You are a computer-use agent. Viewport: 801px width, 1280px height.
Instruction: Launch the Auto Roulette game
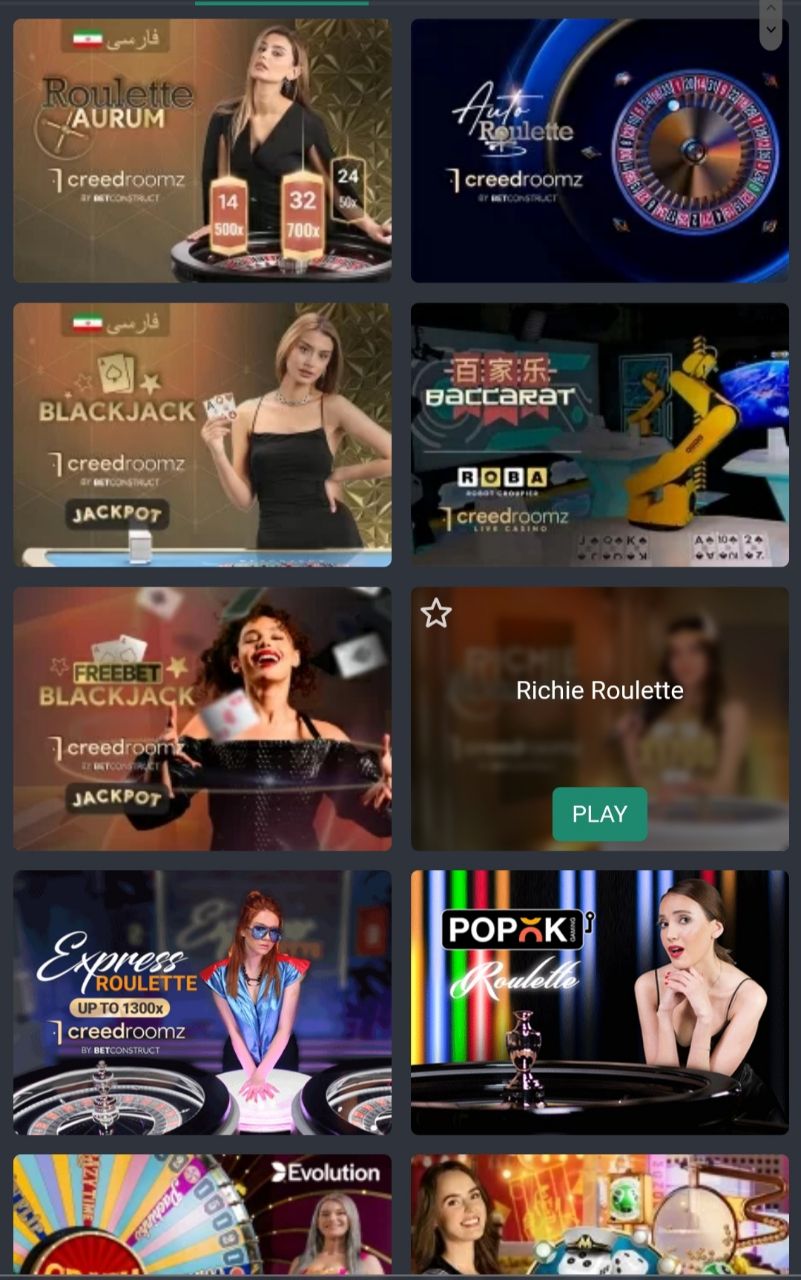coord(599,150)
